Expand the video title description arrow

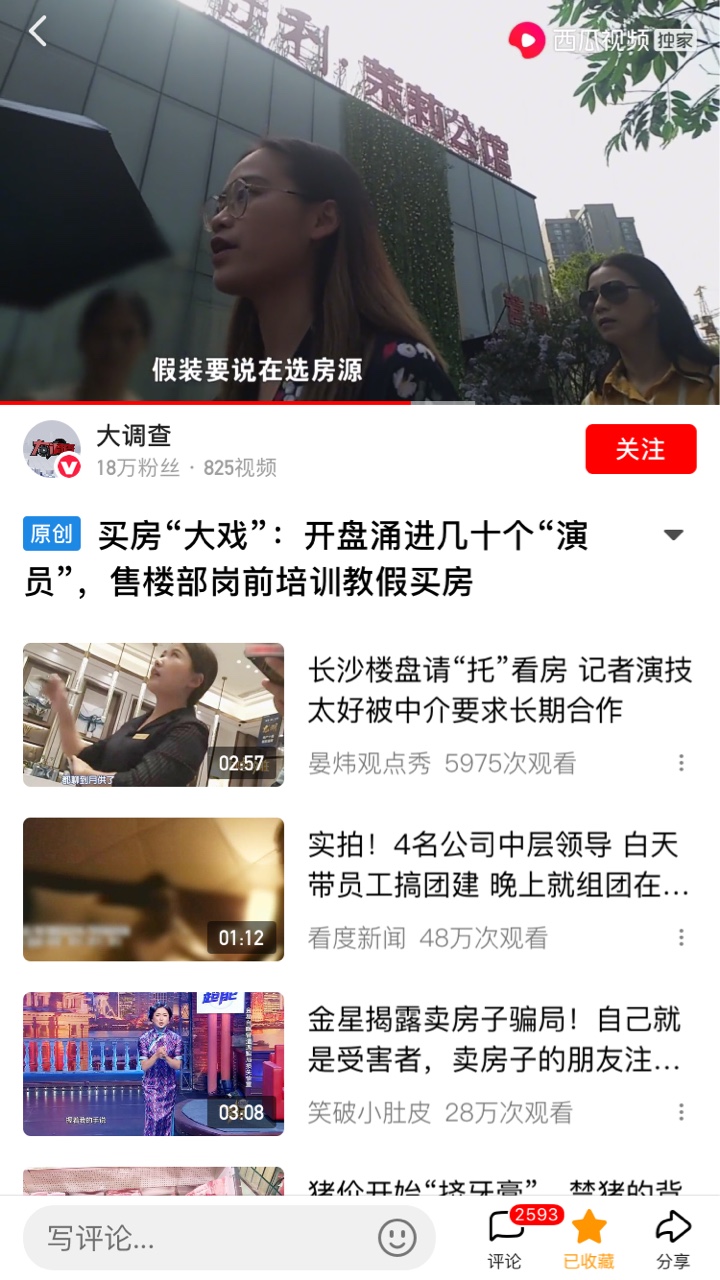674,535
